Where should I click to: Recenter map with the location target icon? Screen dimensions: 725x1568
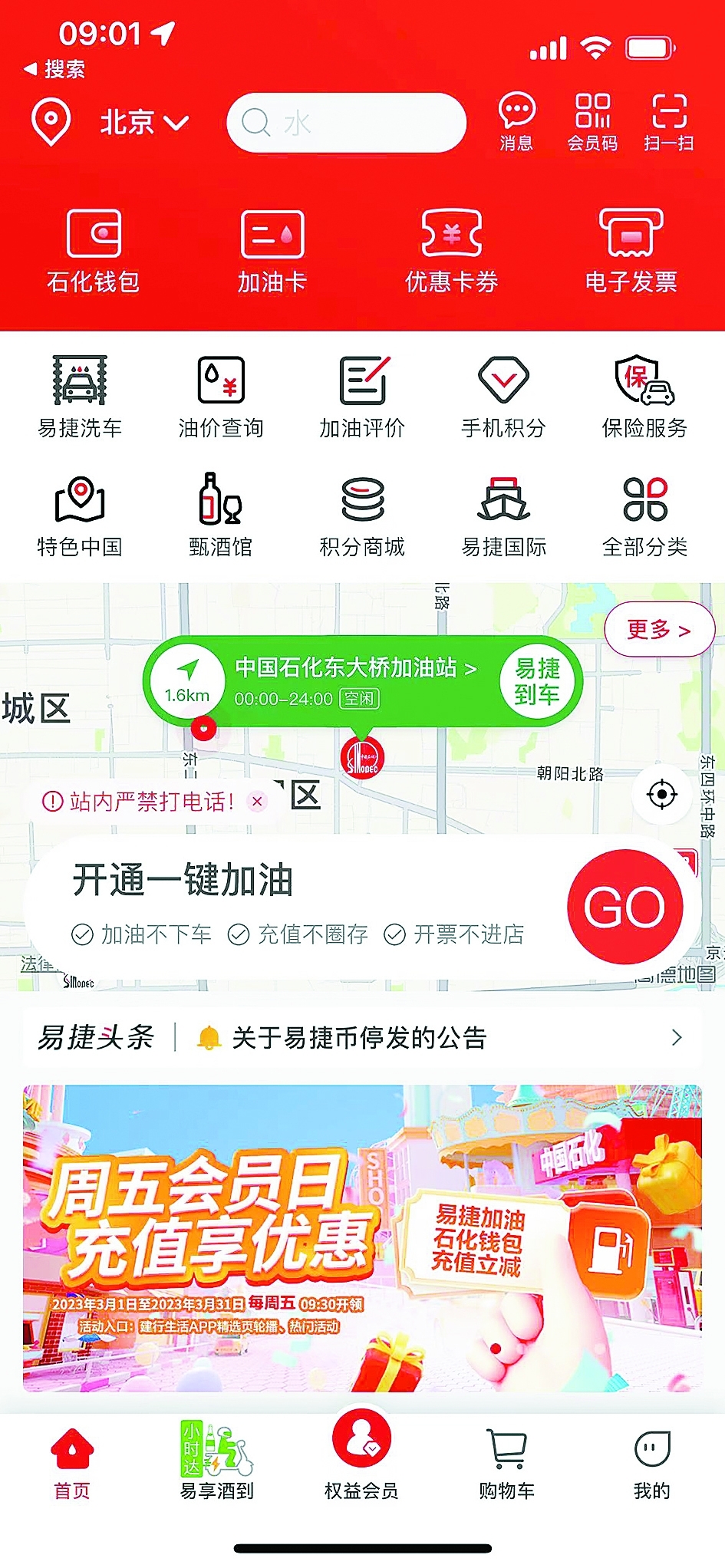point(661,794)
